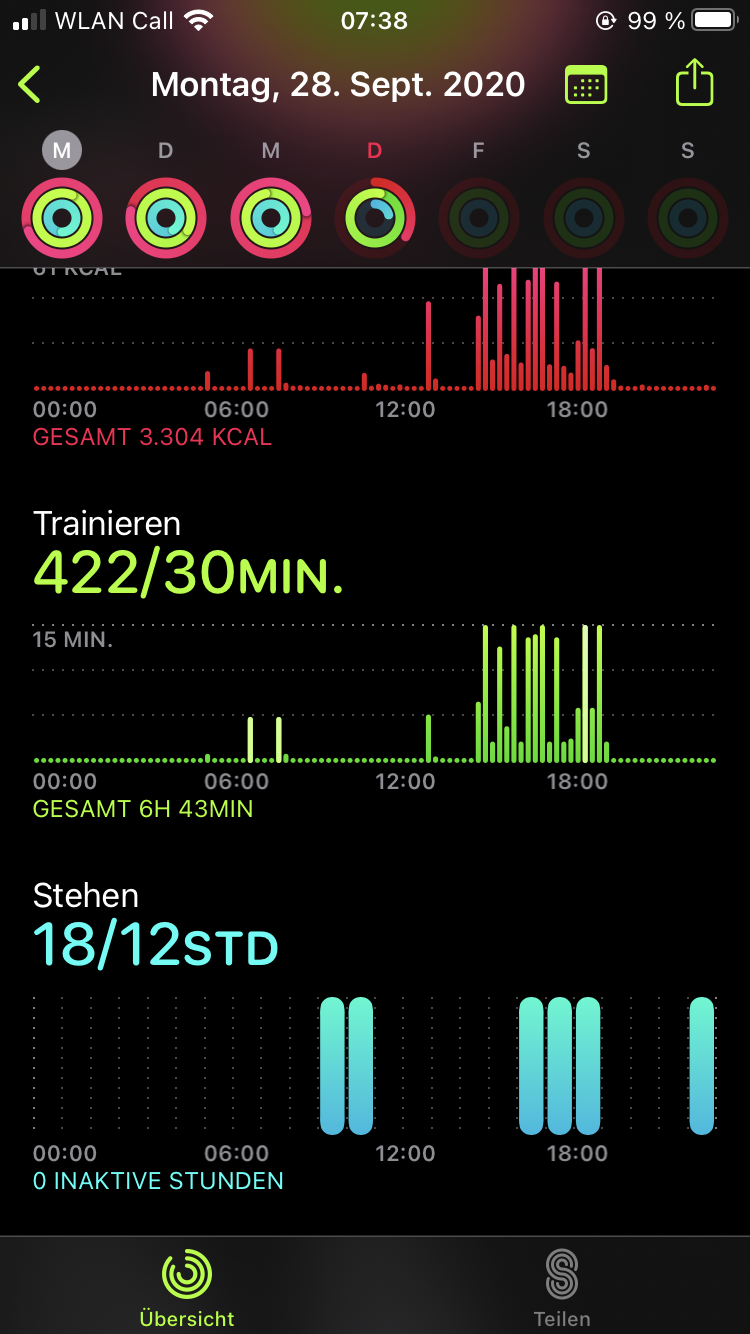Select Wednesday's activity rings
Image resolution: width=750 pixels, height=1334 pixels.
(x=271, y=217)
